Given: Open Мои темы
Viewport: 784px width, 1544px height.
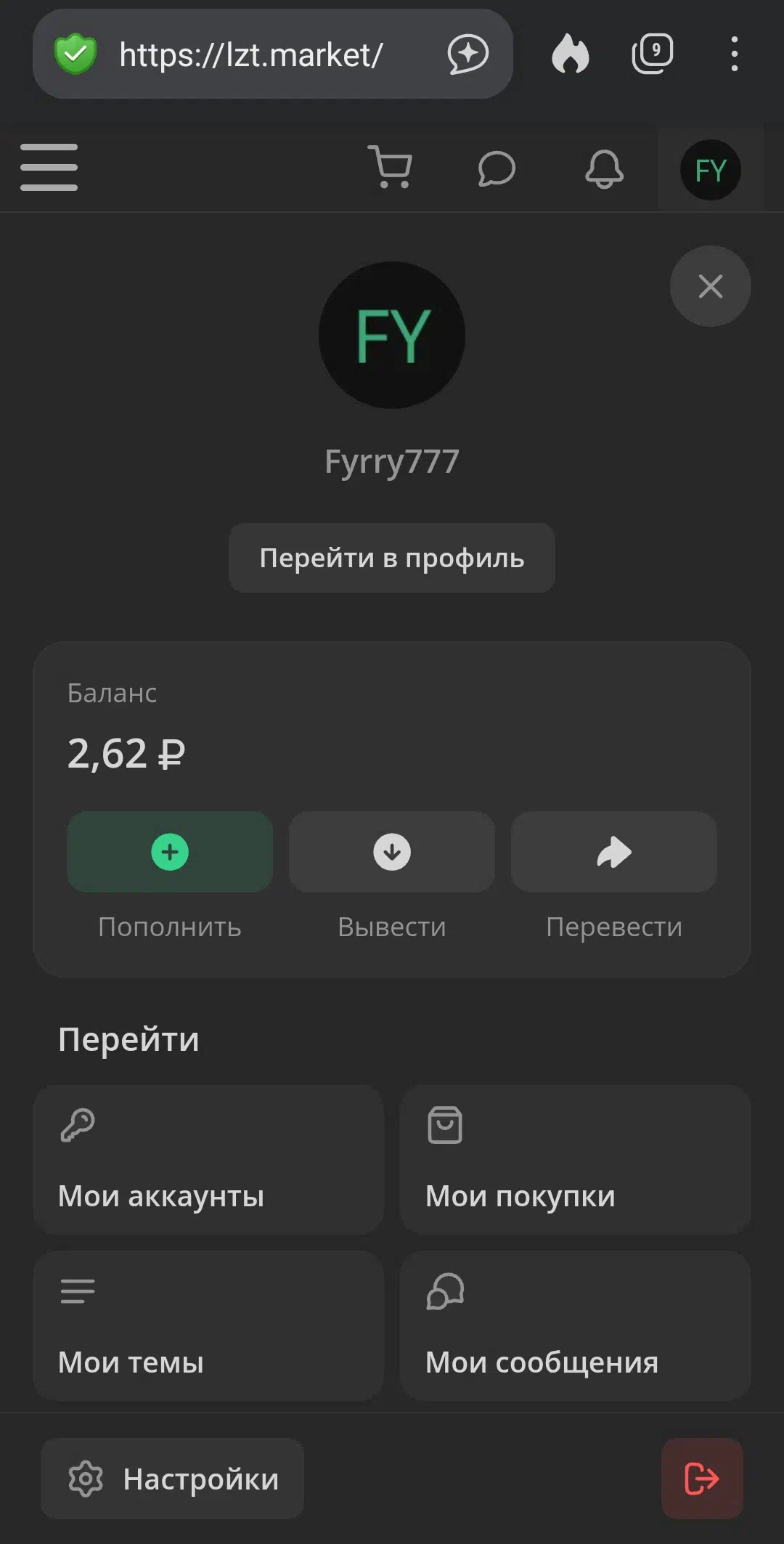Looking at the screenshot, I should tap(208, 1326).
